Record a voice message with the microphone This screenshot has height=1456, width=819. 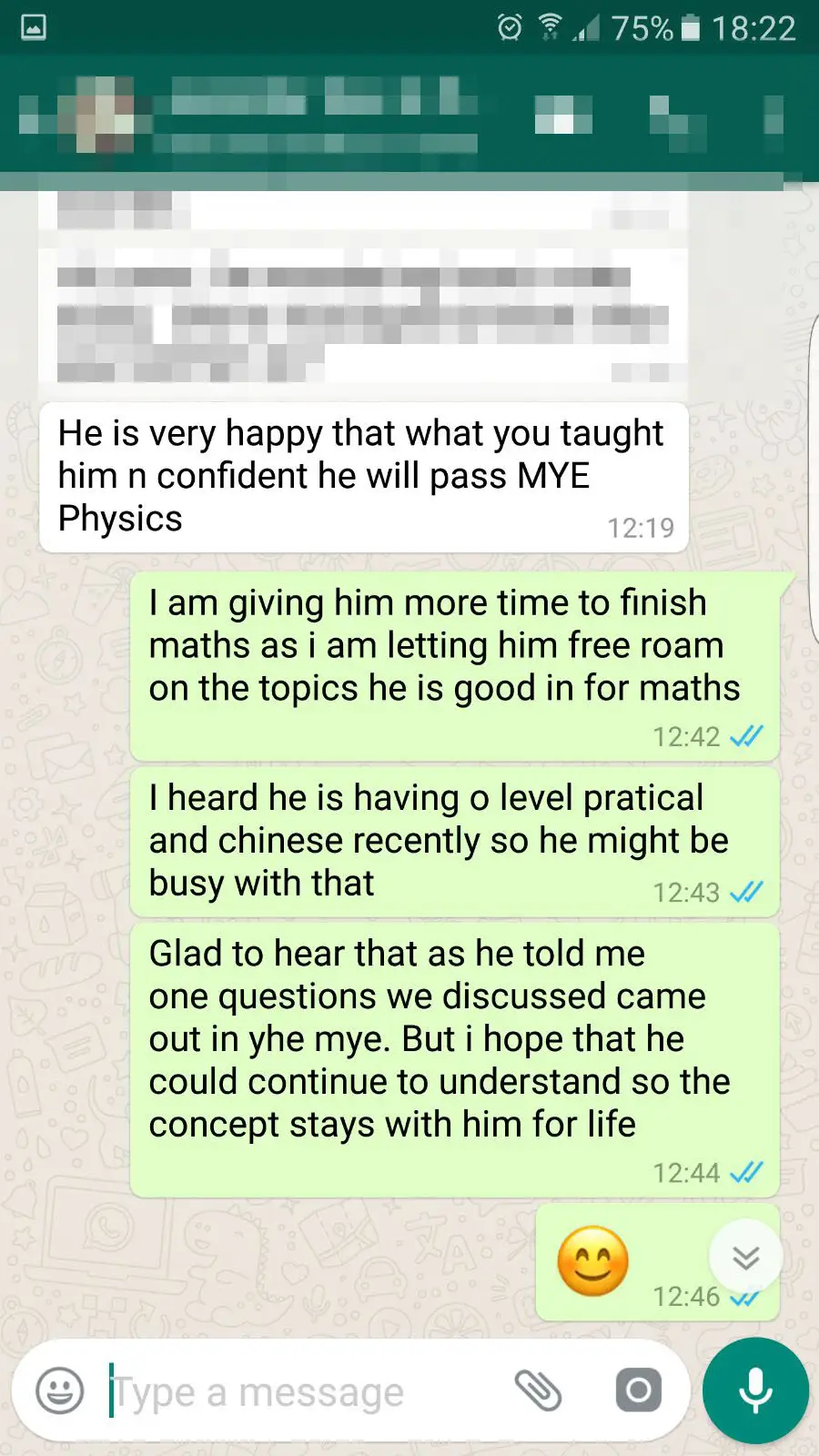coord(755,1390)
